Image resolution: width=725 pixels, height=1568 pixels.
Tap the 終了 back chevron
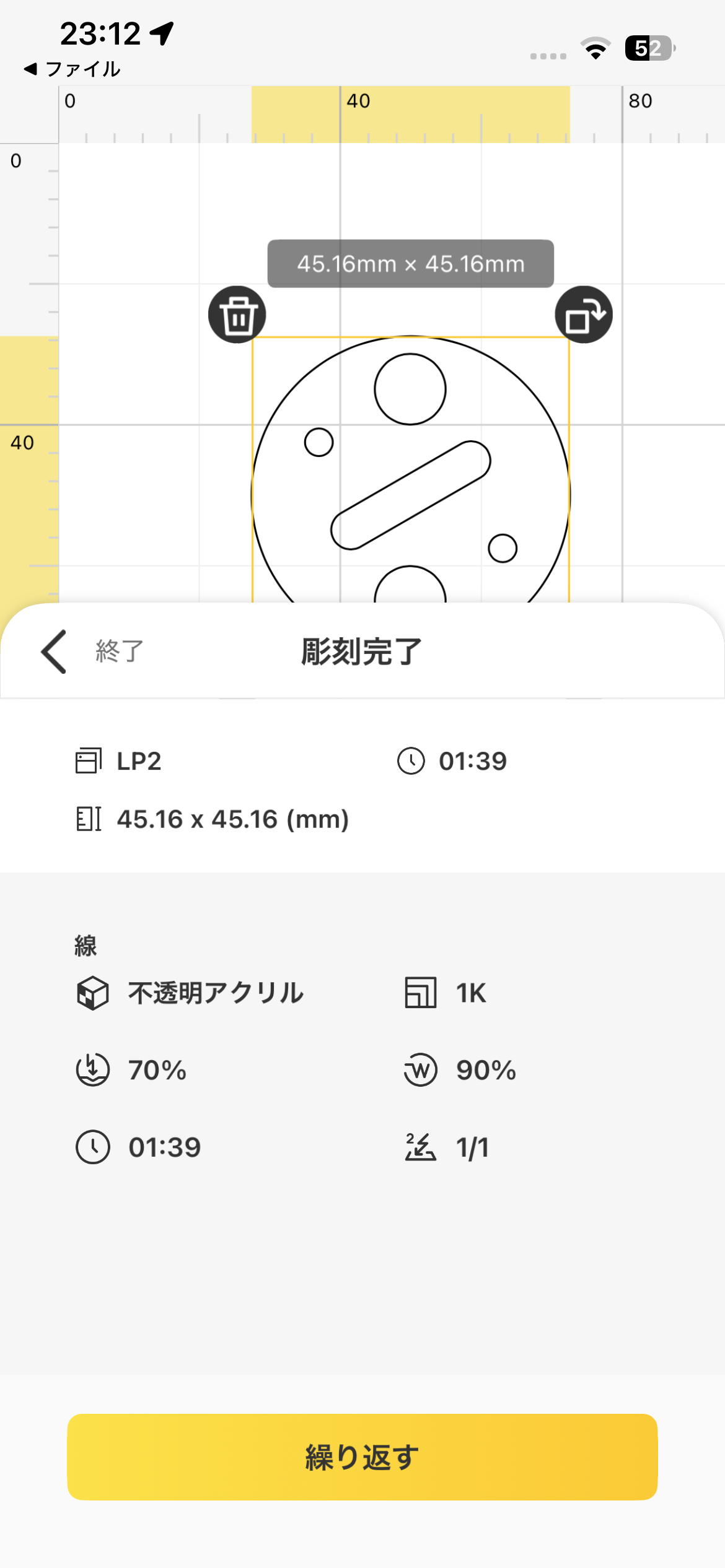[55, 651]
